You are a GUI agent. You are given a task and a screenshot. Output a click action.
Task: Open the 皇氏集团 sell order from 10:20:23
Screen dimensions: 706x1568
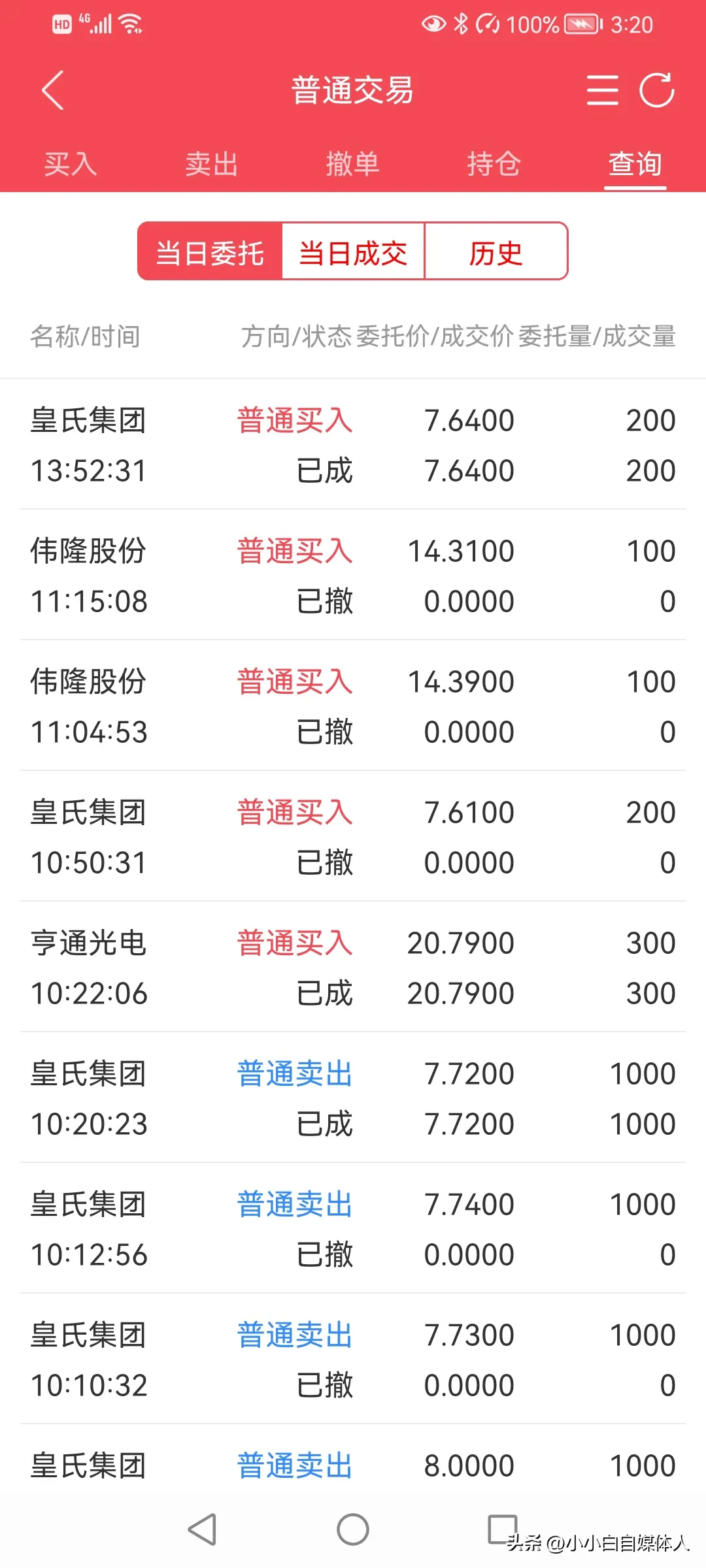click(353, 1098)
